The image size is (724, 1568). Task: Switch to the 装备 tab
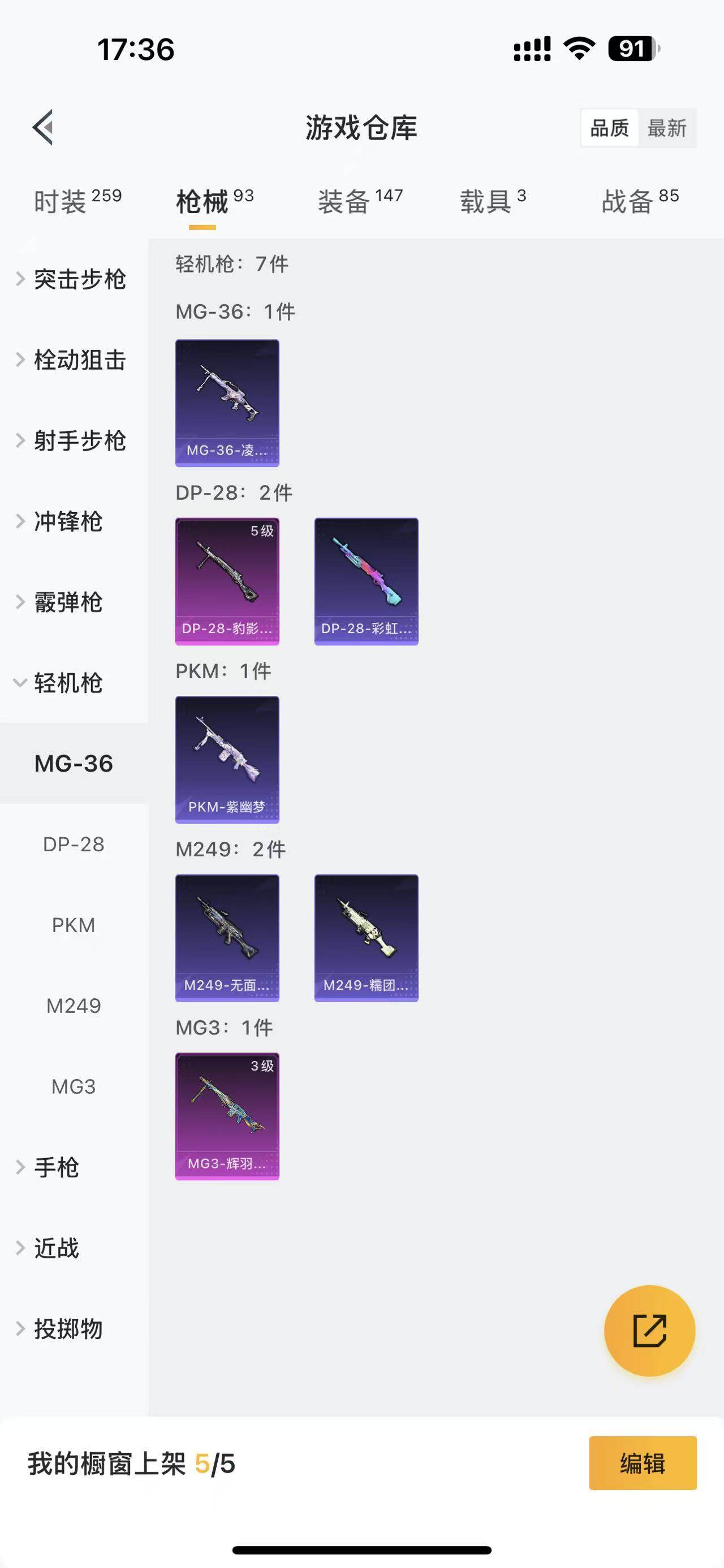point(360,201)
